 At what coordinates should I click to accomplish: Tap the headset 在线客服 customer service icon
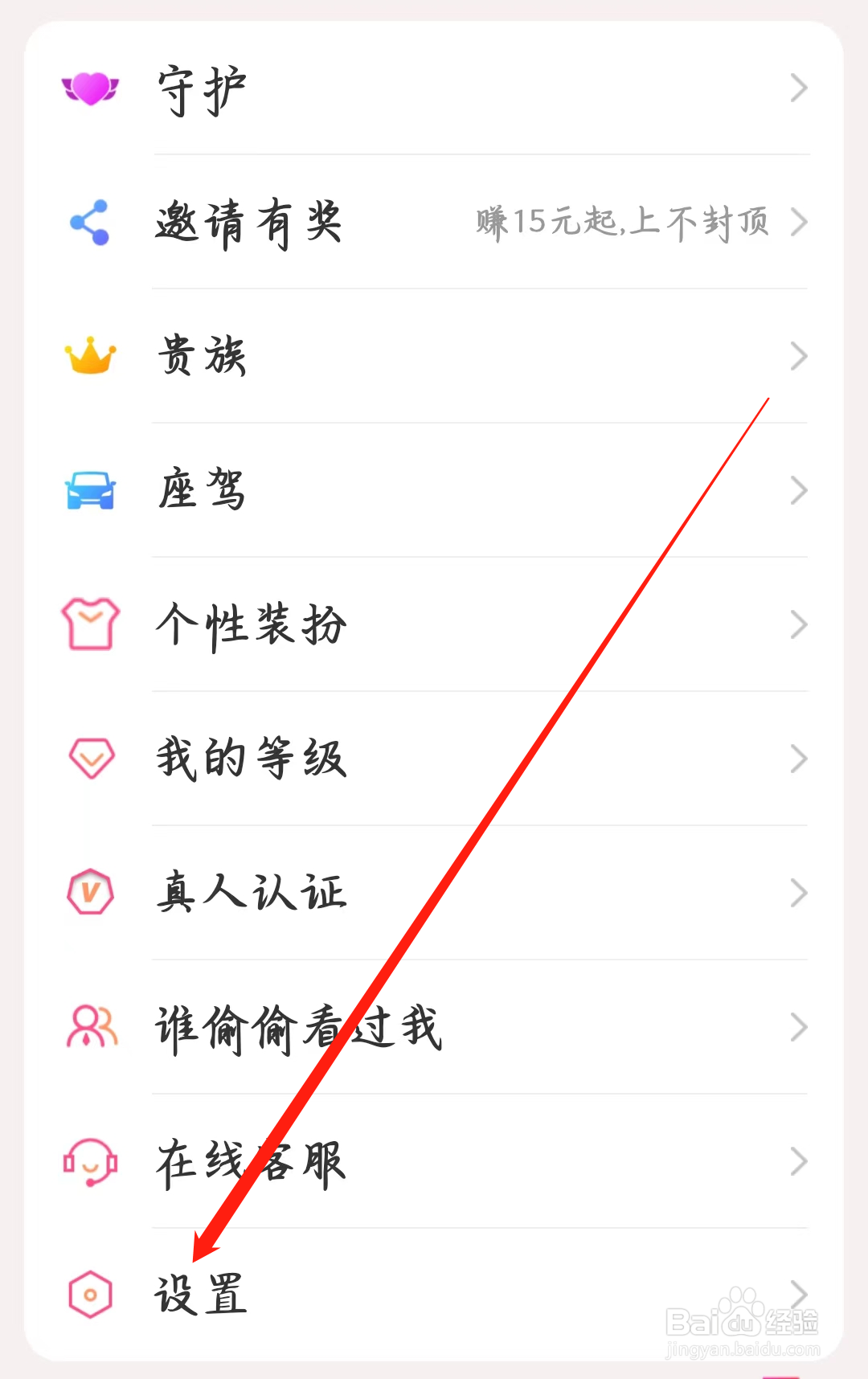tap(90, 1160)
